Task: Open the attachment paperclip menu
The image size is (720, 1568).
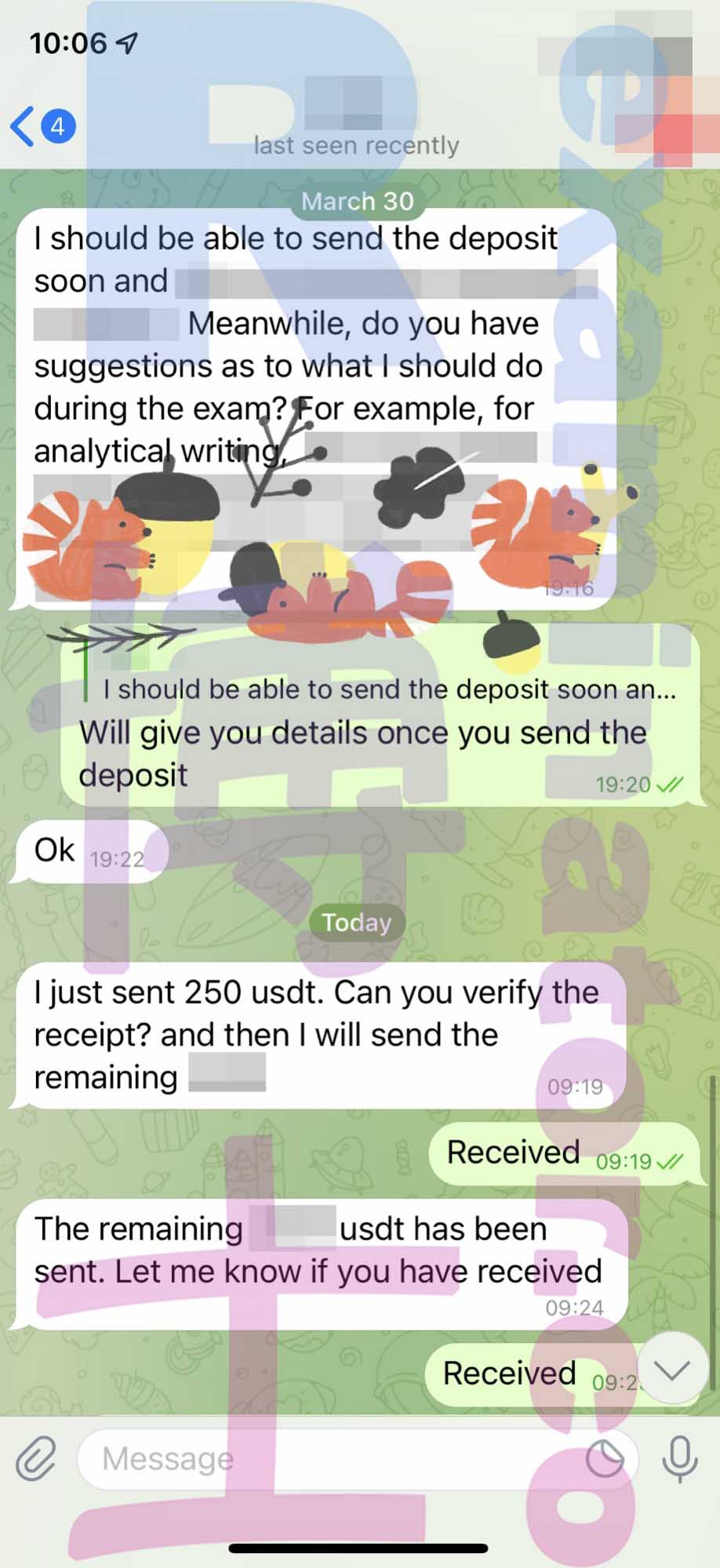Action: pyautogui.click(x=36, y=1458)
